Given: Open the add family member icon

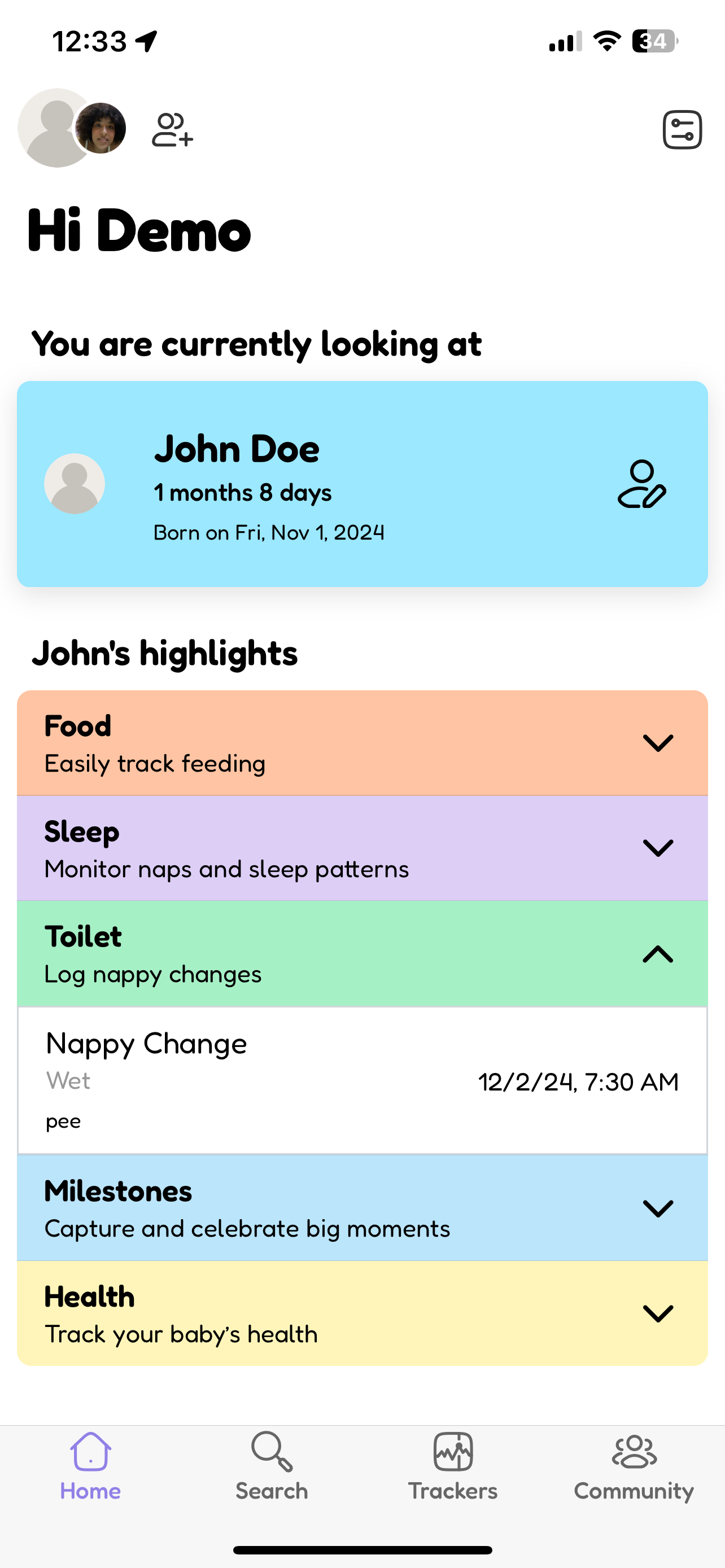Looking at the screenshot, I should (172, 130).
